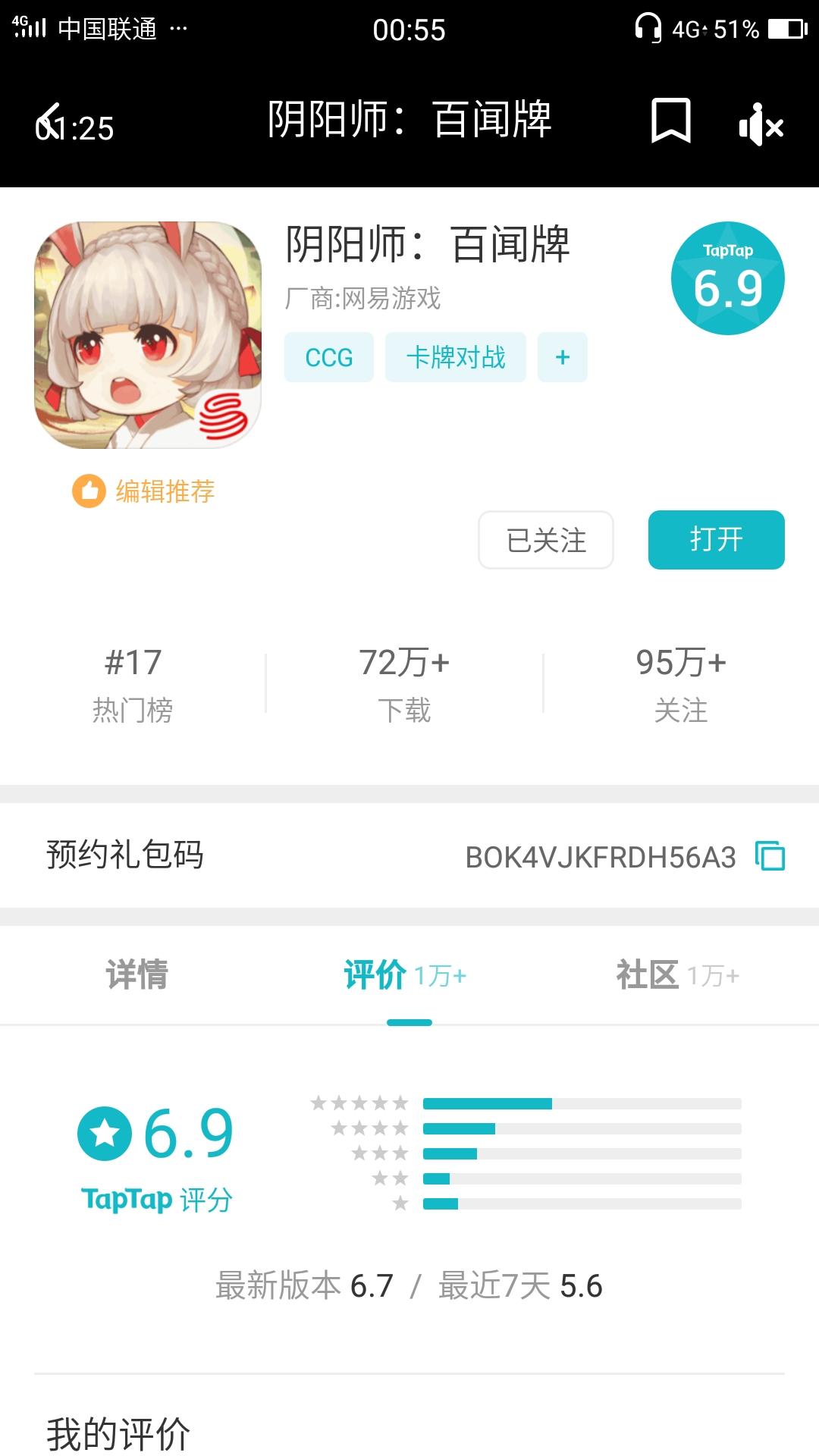Unmute sound with the top-right speaker icon

pos(761,124)
